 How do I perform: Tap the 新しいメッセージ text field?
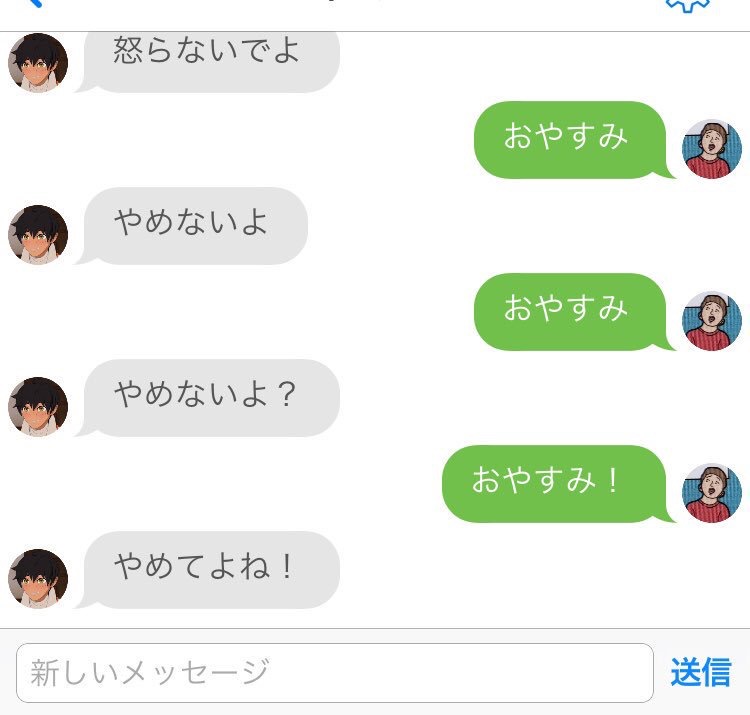334,672
